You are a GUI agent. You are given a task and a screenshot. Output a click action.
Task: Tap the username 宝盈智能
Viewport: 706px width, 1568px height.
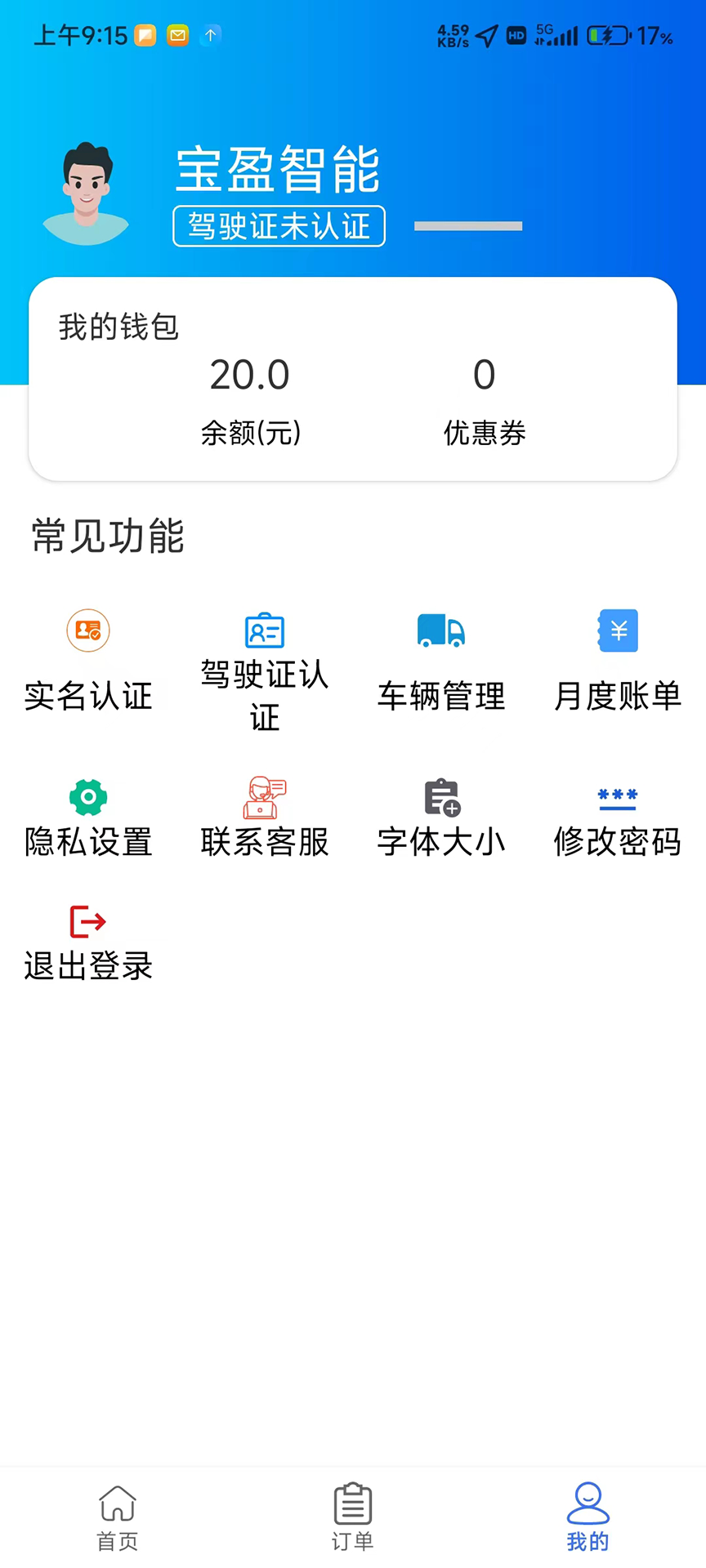tap(279, 170)
